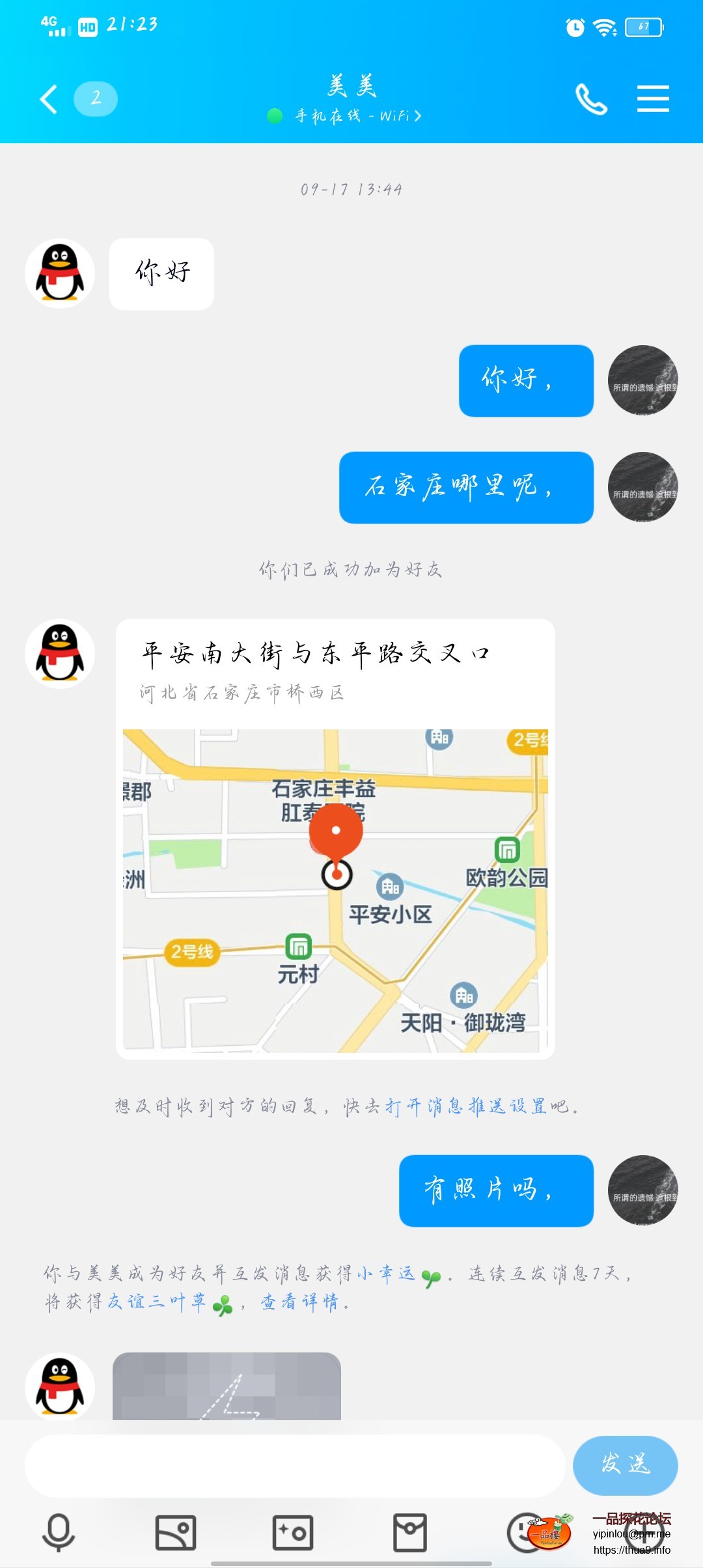
Task: Tap the 打开消息推送设置 link
Action: pos(466,1106)
